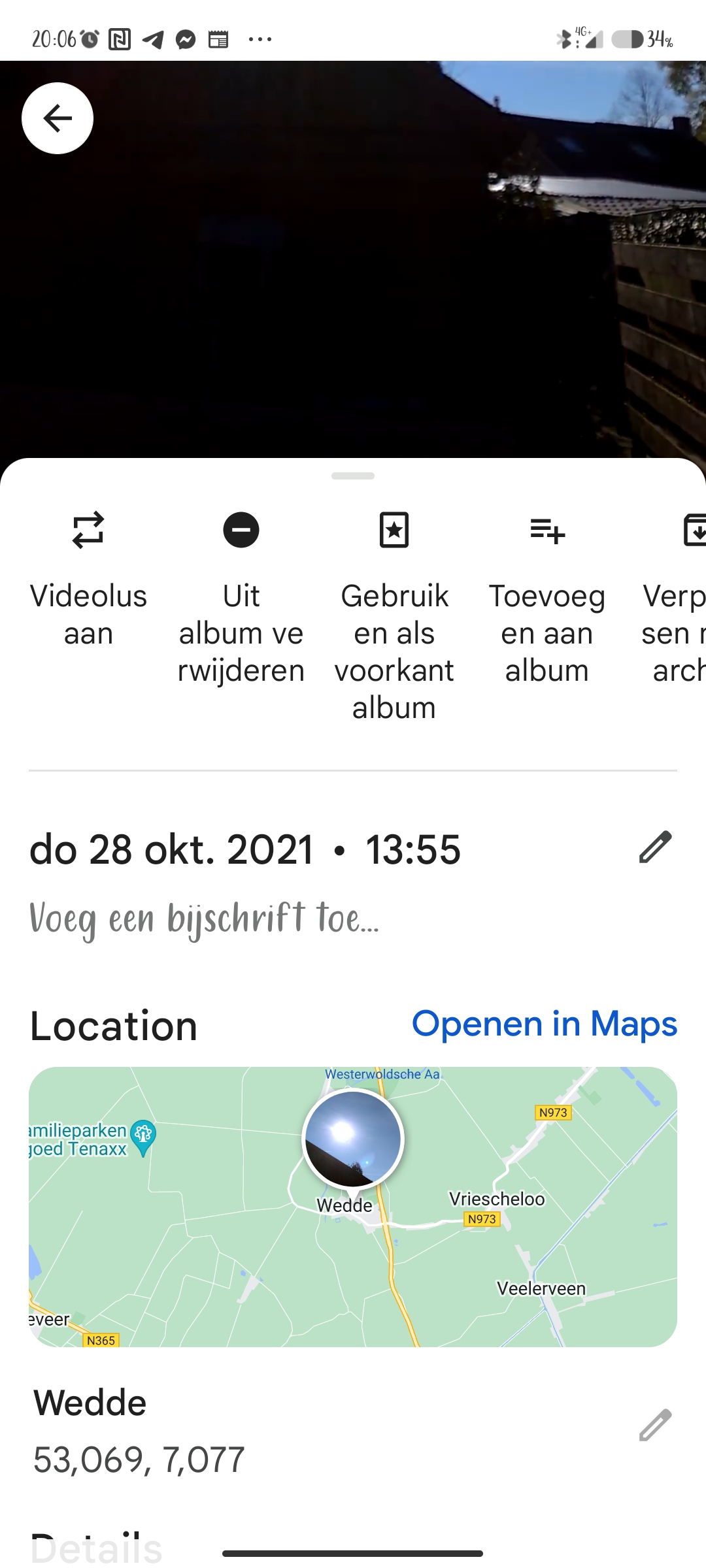
Task: Open the Wedde map preview
Action: (x=353, y=1207)
